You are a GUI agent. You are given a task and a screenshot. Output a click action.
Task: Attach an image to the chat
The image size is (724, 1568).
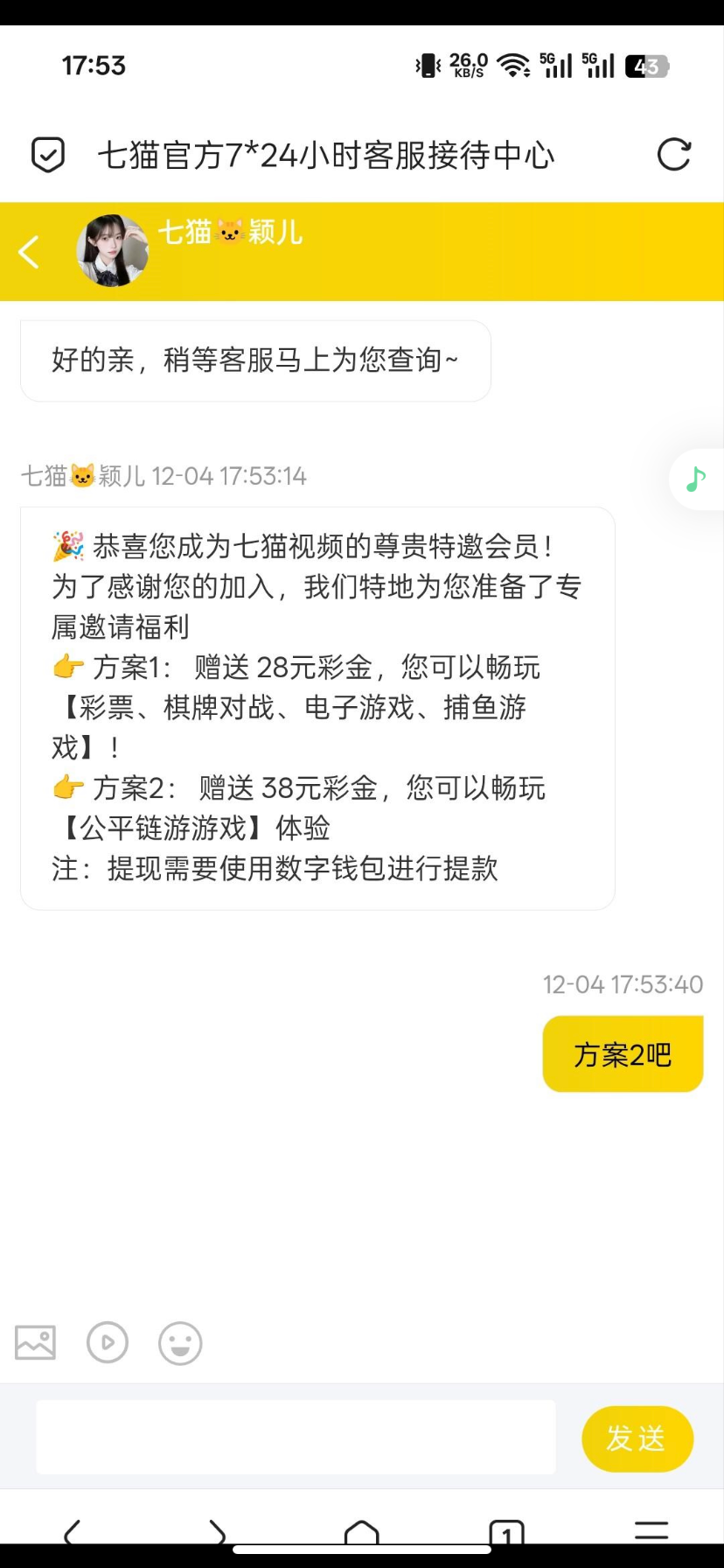(x=36, y=1342)
